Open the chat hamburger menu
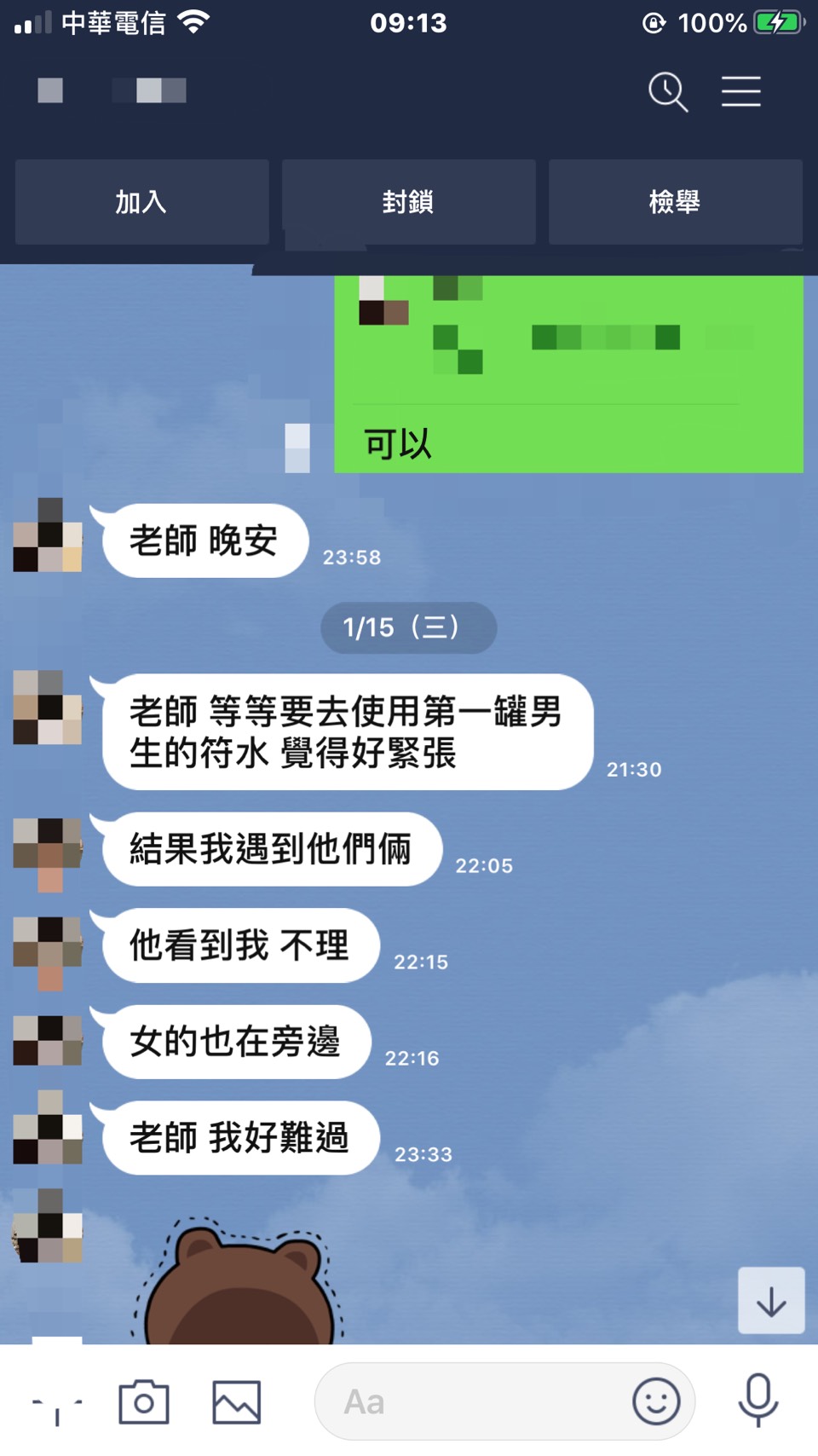Viewport: 818px width, 1456px height. (740, 91)
